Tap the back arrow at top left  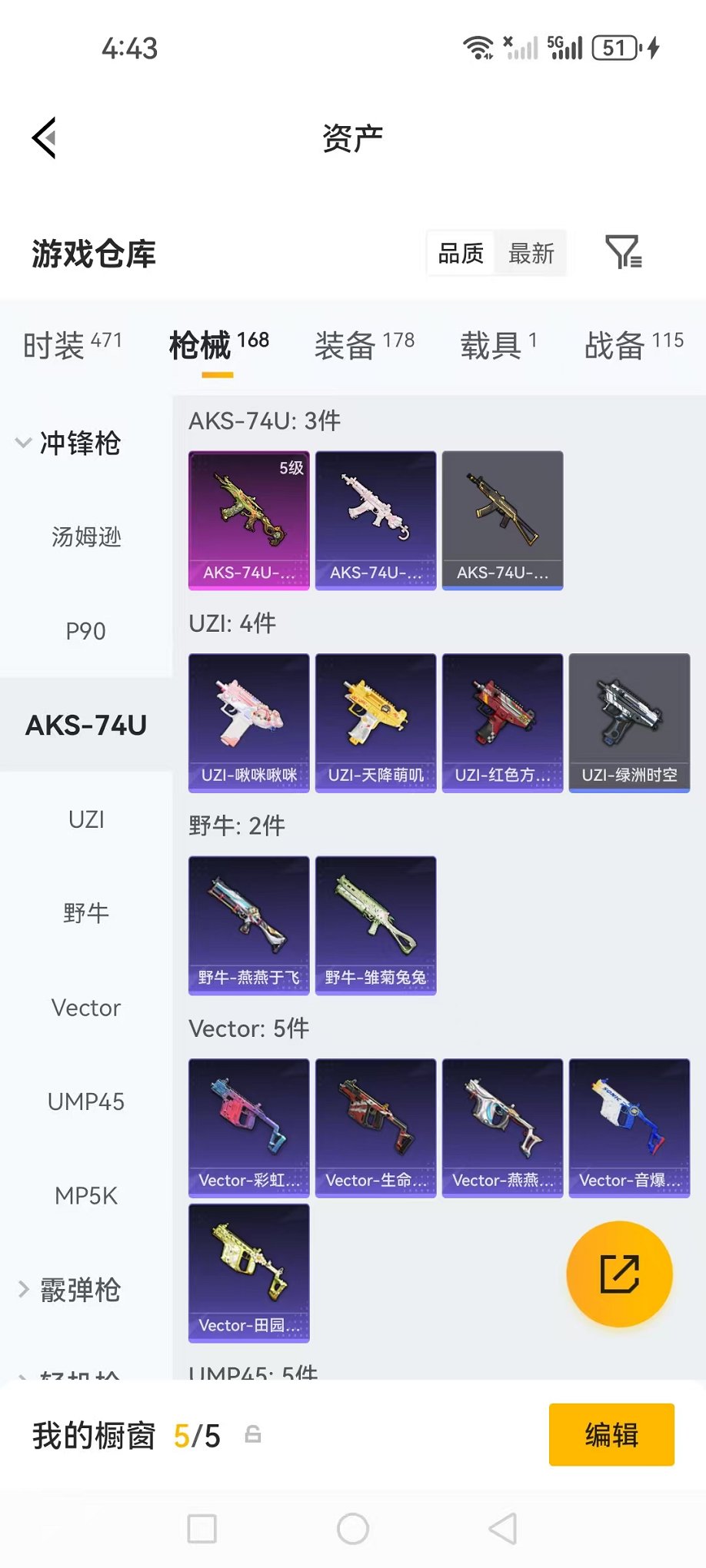(44, 137)
